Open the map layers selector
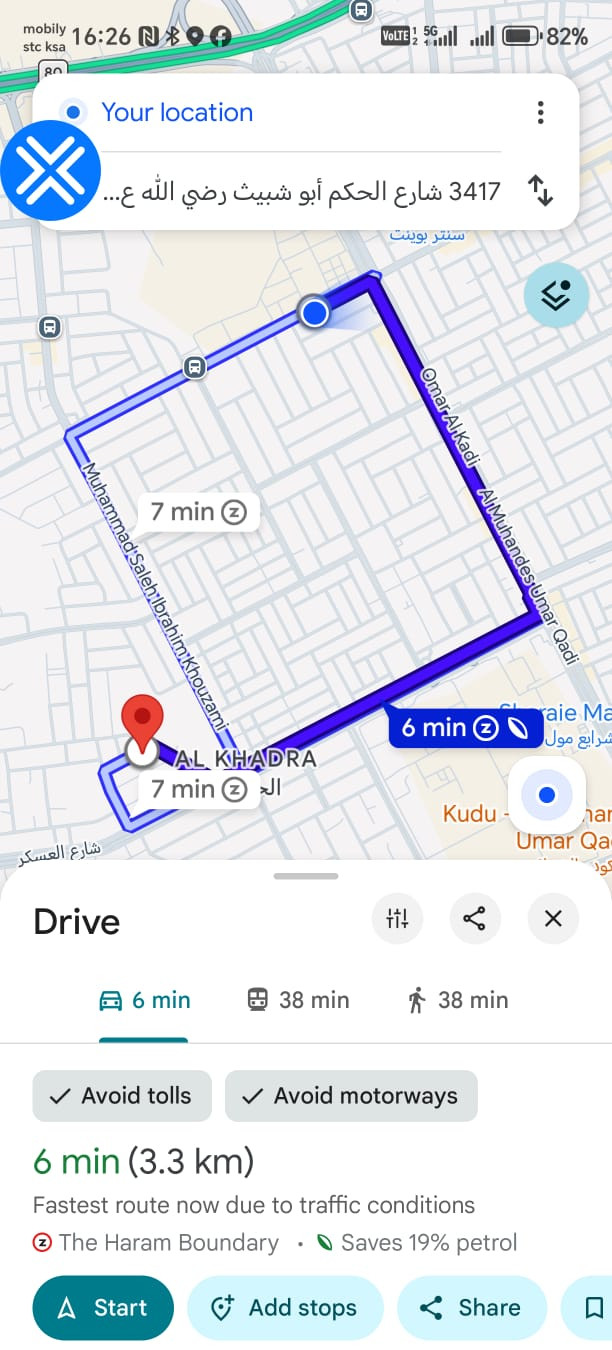Screen dimensions: 612x1350 [556, 295]
